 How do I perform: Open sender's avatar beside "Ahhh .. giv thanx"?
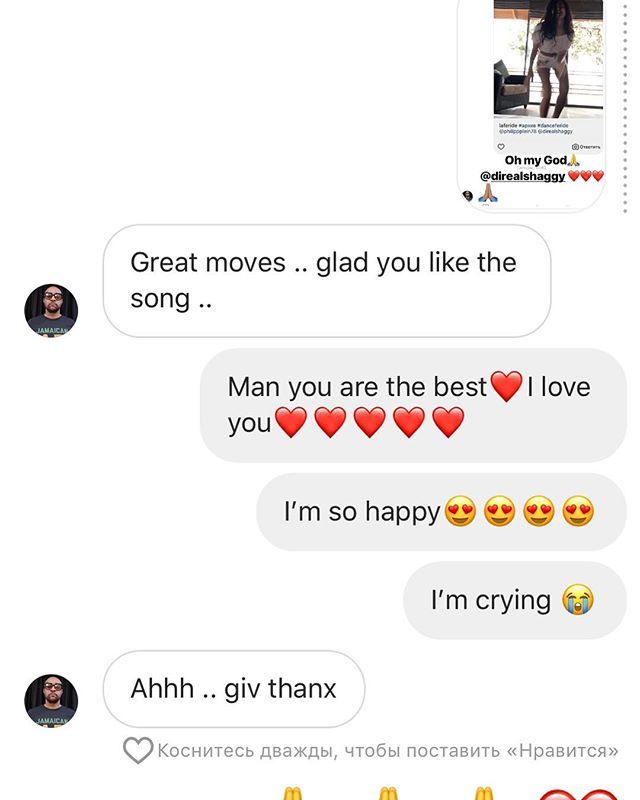point(51,700)
